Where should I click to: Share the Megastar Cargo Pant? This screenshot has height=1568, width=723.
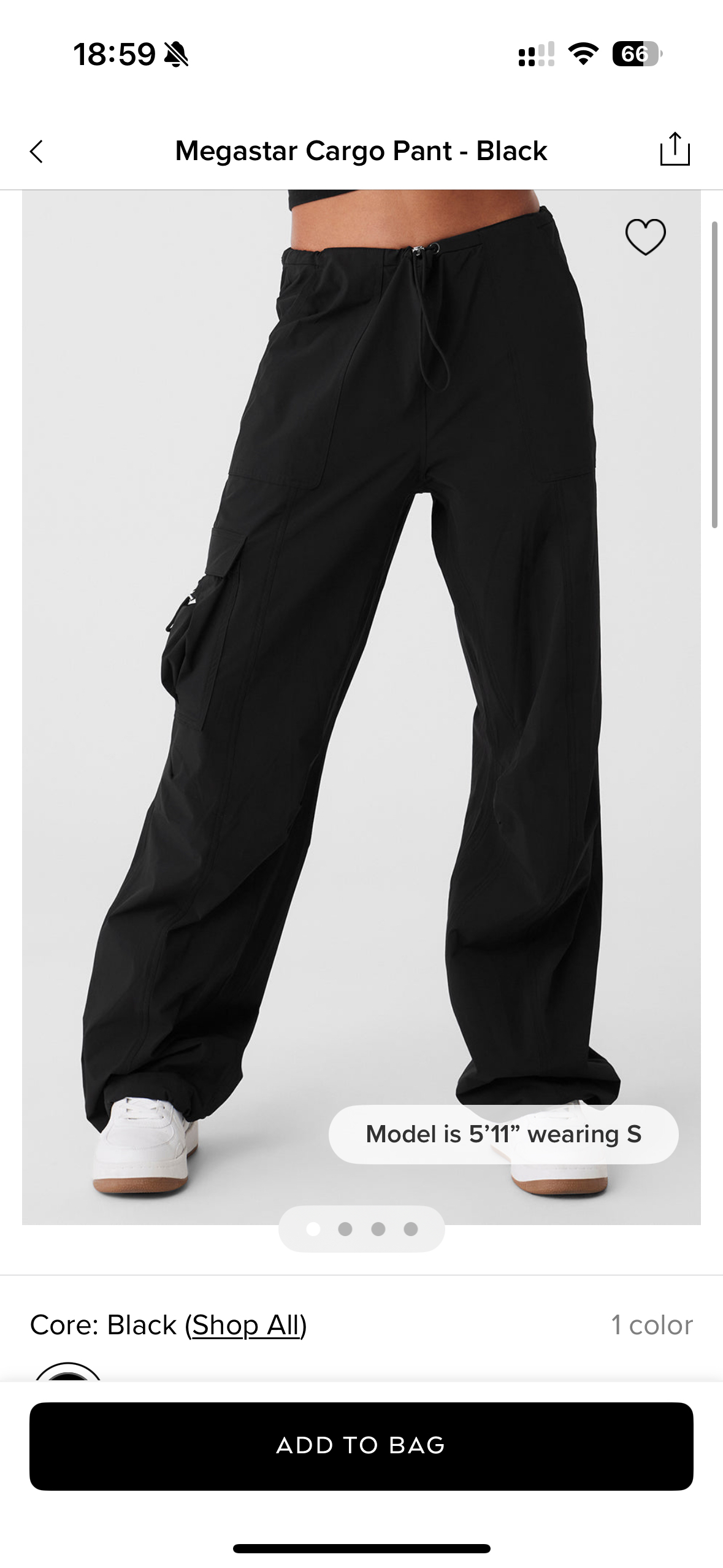point(675,149)
